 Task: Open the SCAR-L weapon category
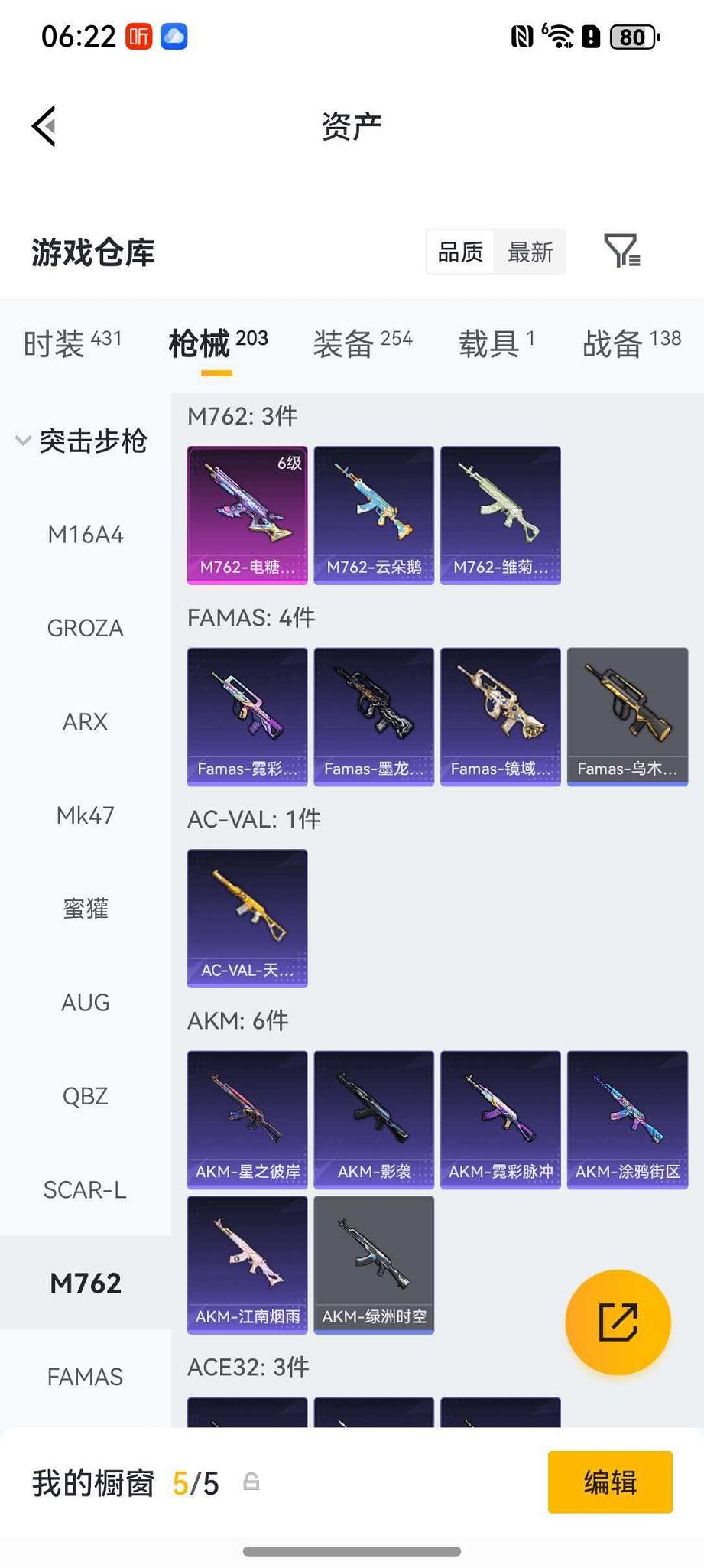pyautogui.click(x=86, y=1189)
